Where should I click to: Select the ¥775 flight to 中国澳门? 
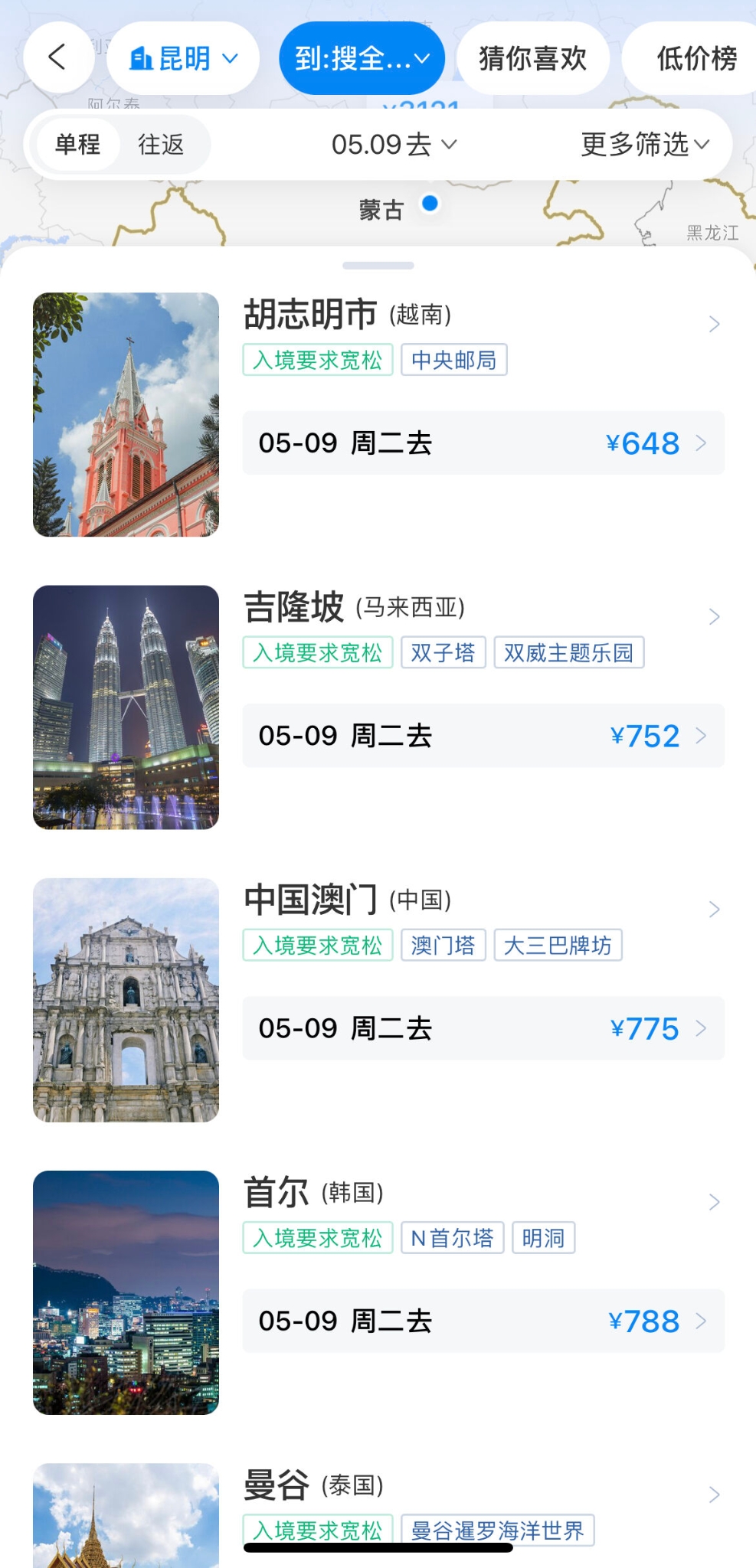(x=483, y=1028)
